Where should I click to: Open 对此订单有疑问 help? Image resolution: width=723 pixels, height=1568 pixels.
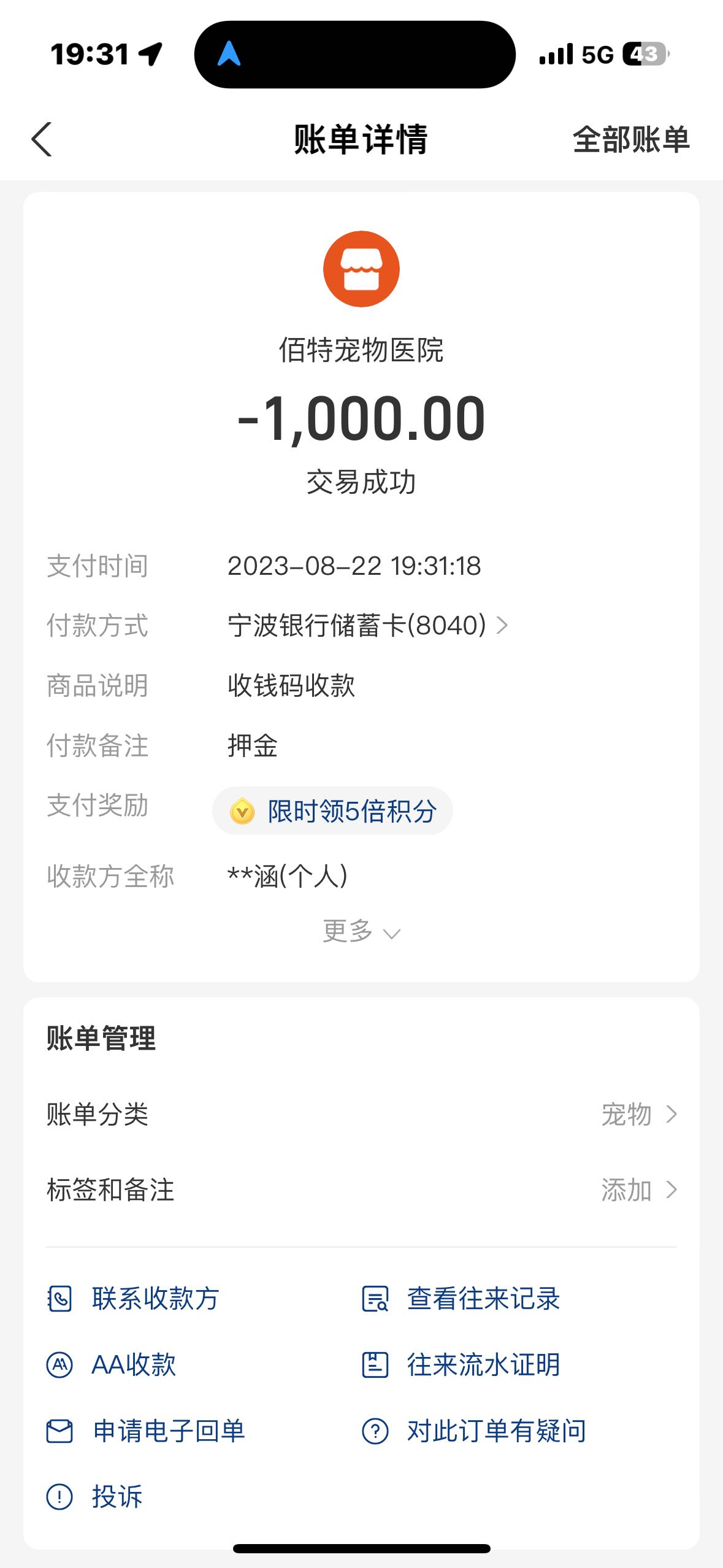click(474, 1431)
